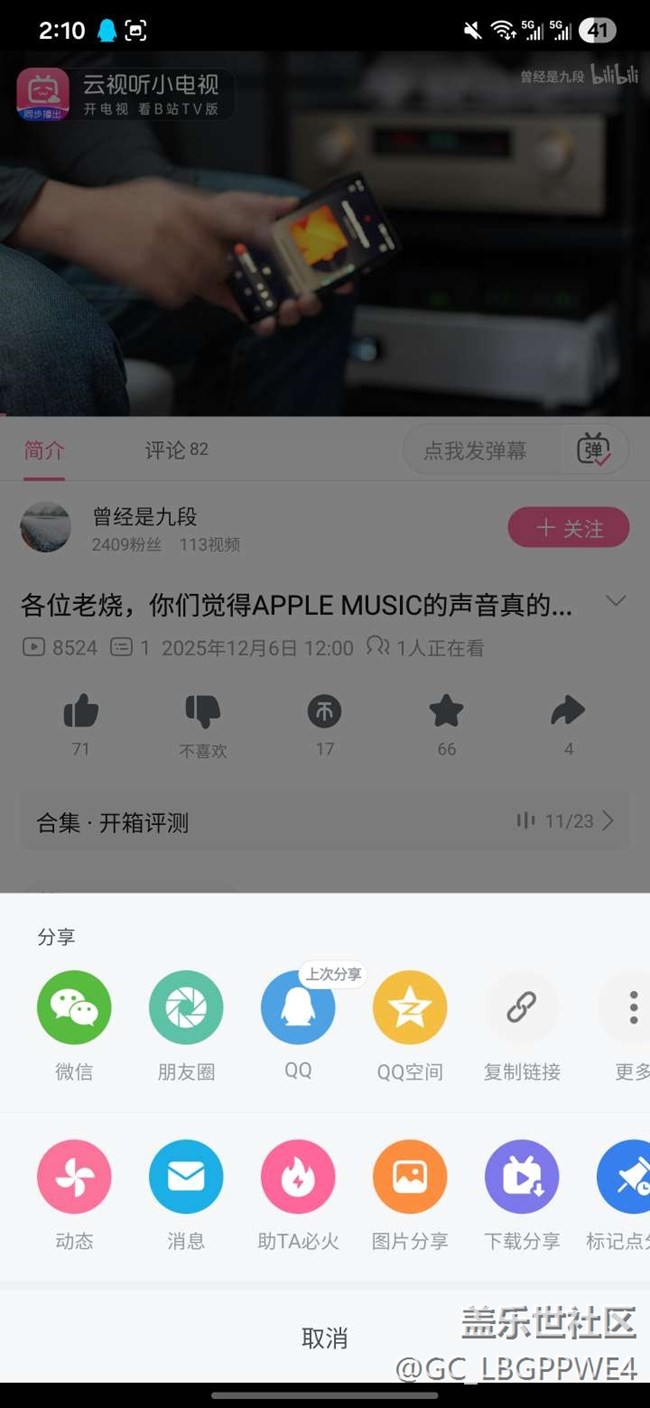Open more share options (更多)
The width and height of the screenshot is (650, 1408).
(632, 1008)
